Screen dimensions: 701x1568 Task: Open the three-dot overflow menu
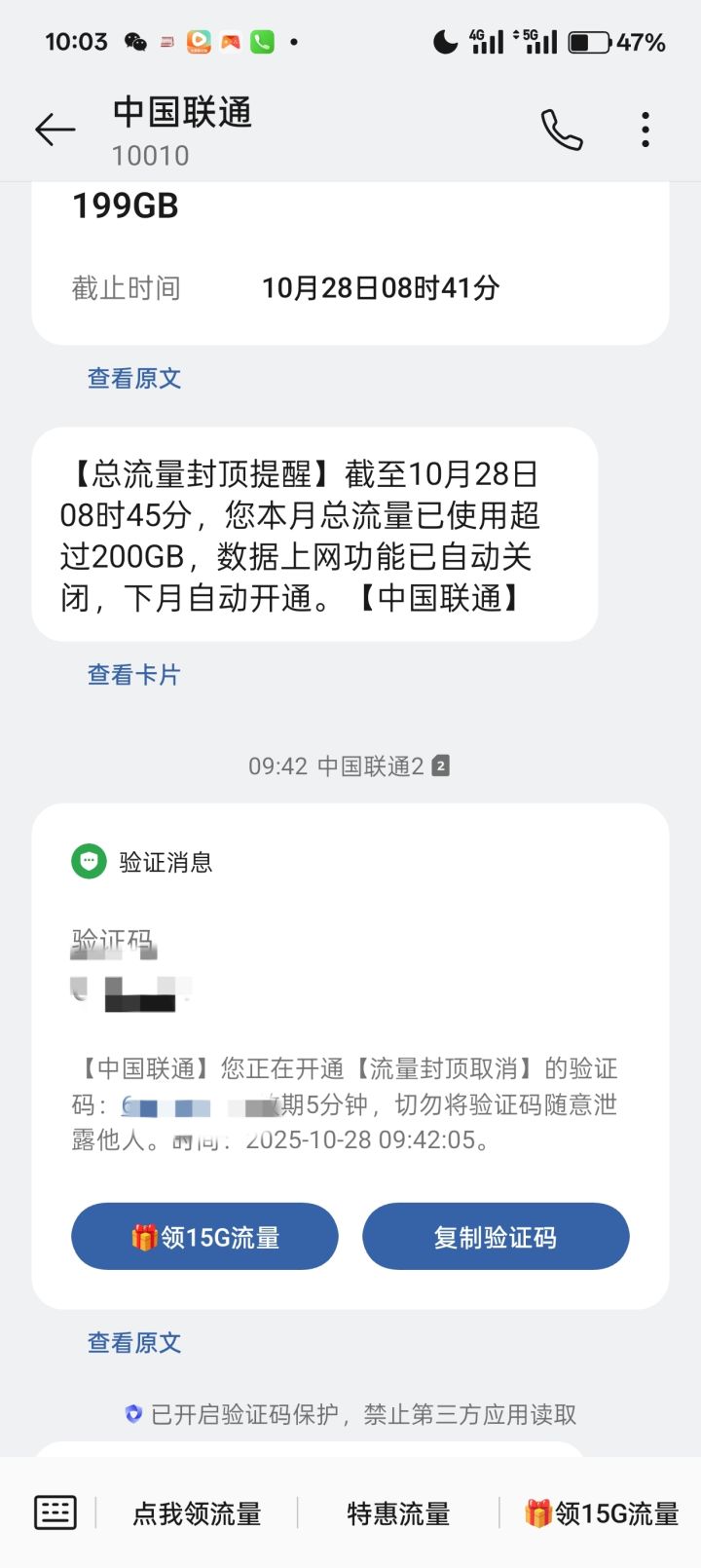[646, 130]
